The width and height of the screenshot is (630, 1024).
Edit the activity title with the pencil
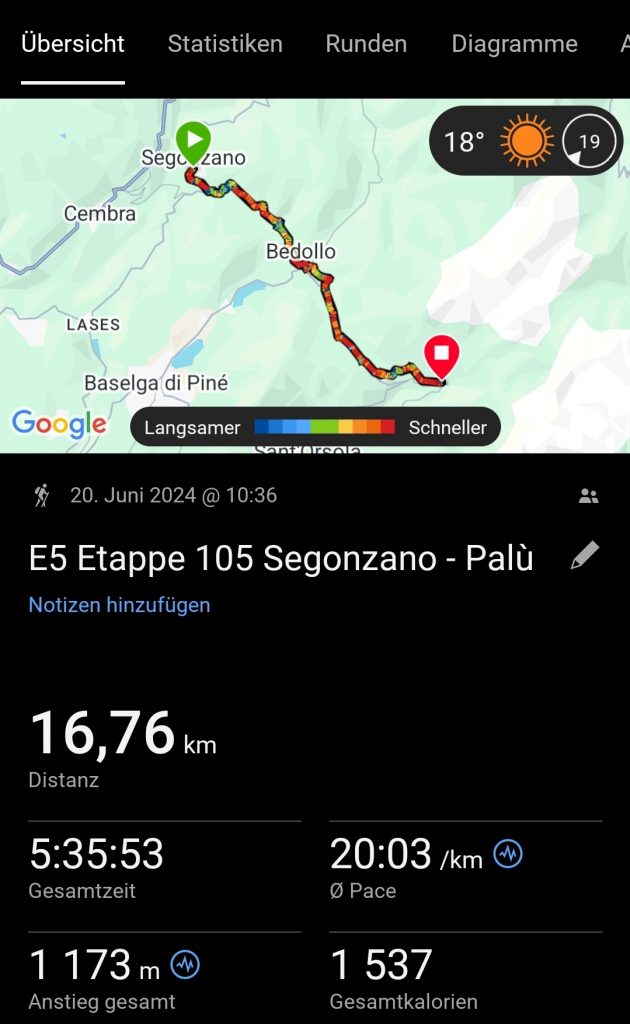point(584,557)
